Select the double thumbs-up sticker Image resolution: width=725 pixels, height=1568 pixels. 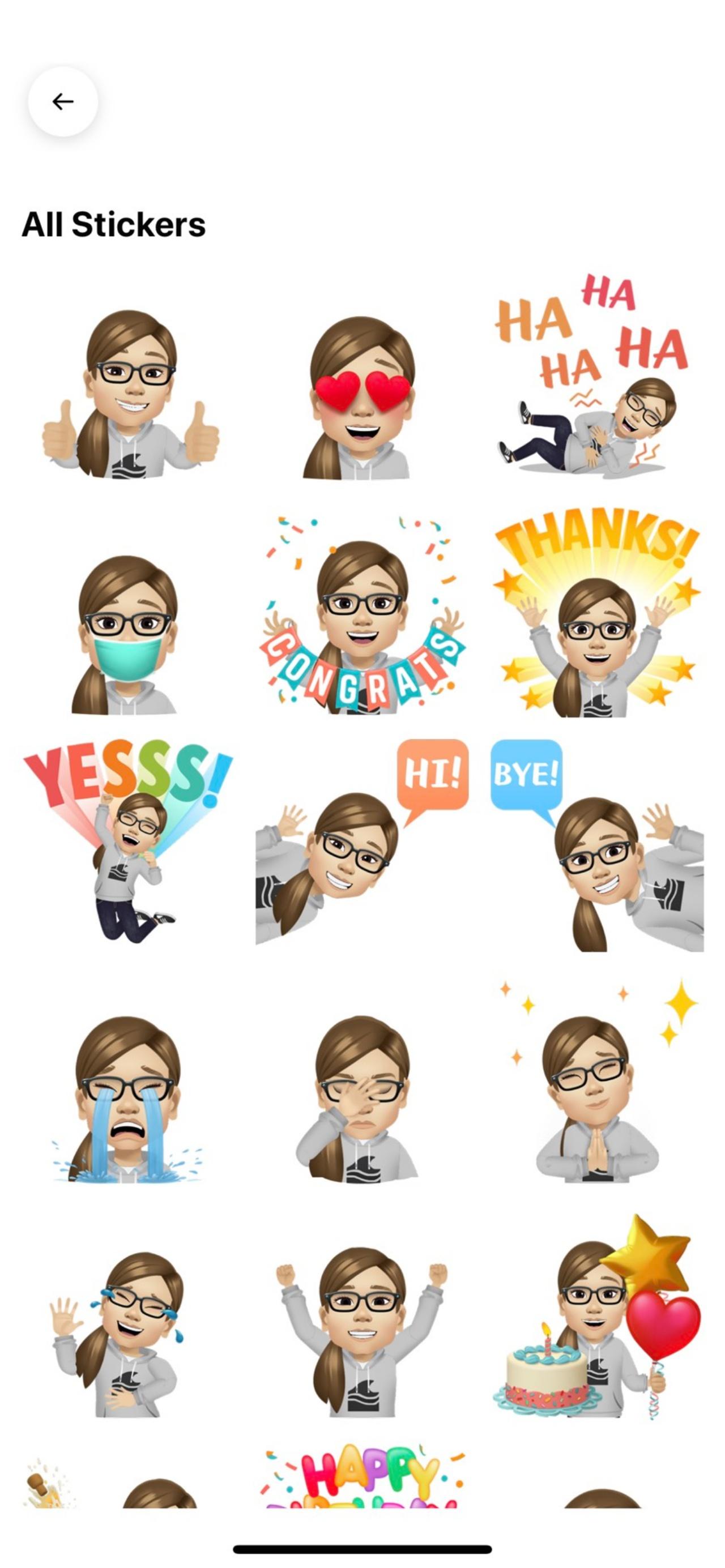click(130, 396)
